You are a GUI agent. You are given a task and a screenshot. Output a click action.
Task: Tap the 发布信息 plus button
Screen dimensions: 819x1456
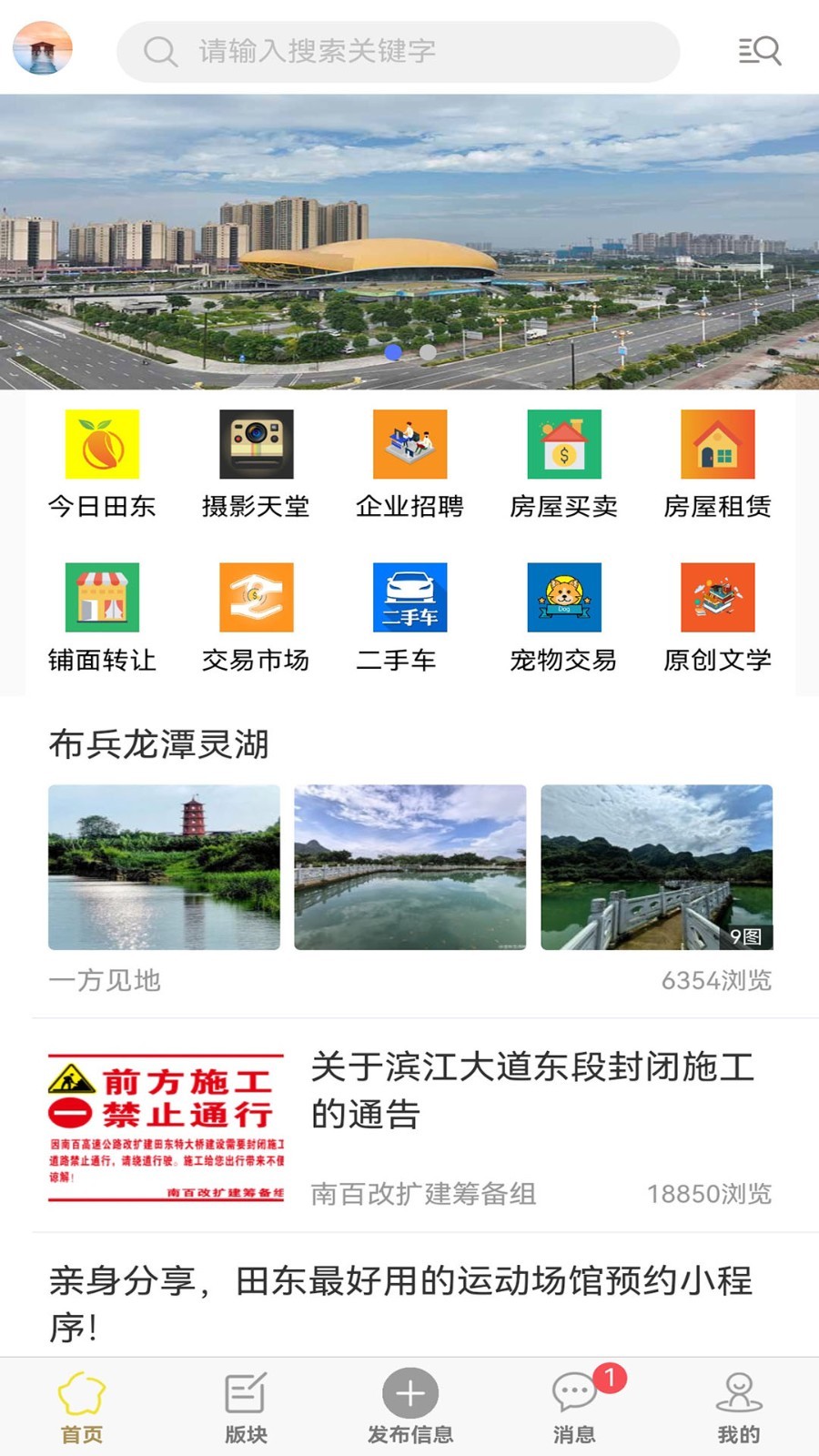pos(409,1394)
